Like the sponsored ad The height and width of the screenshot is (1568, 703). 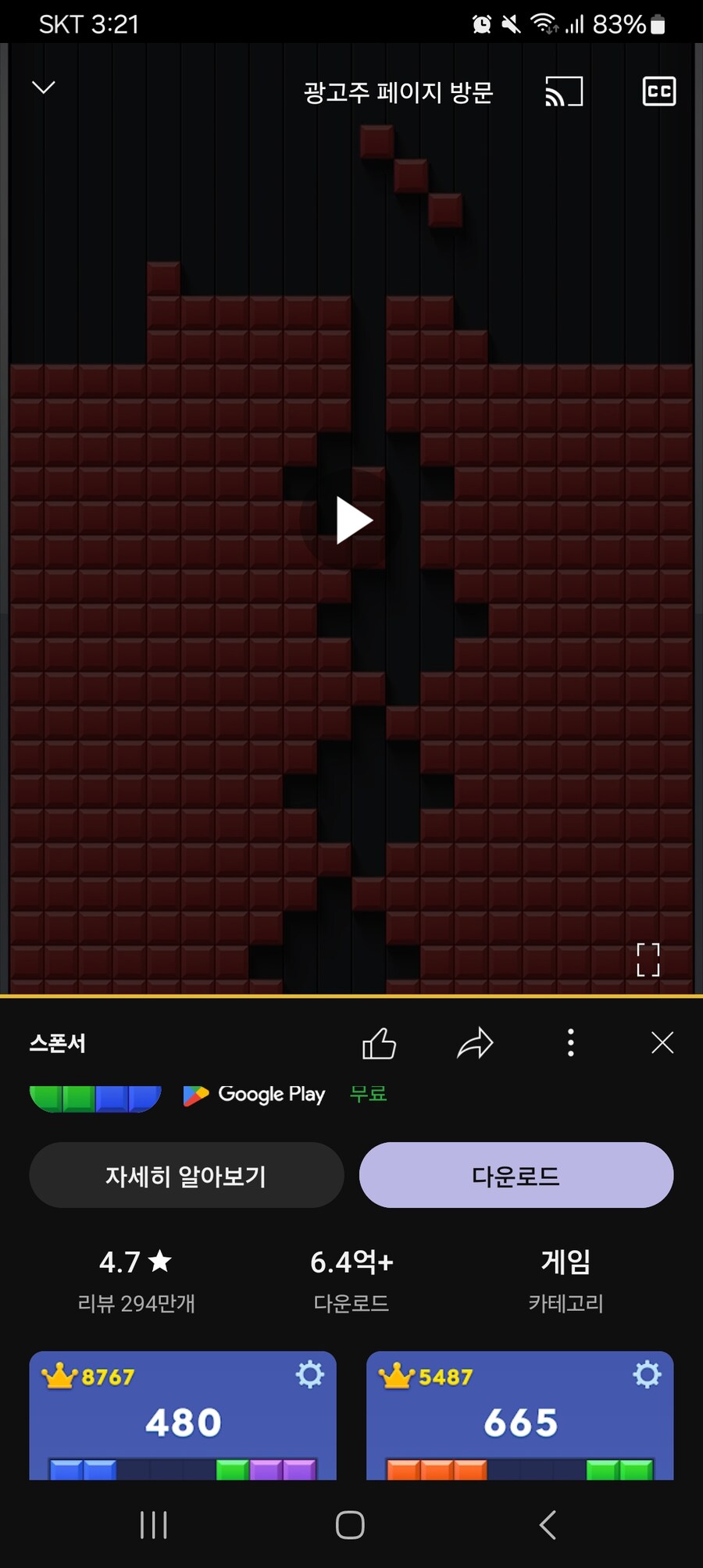(380, 1043)
